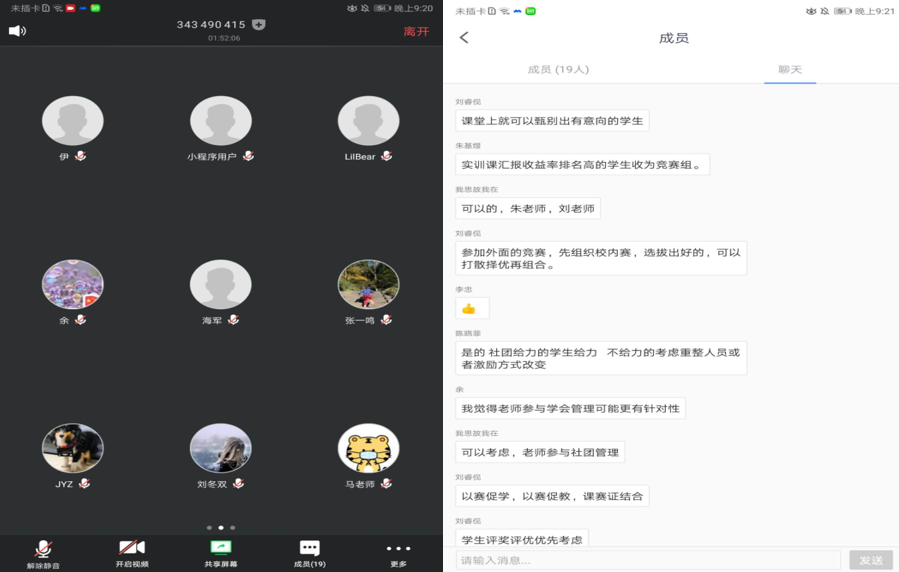Select participant 刘冬双's tile

pyautogui.click(x=221, y=449)
